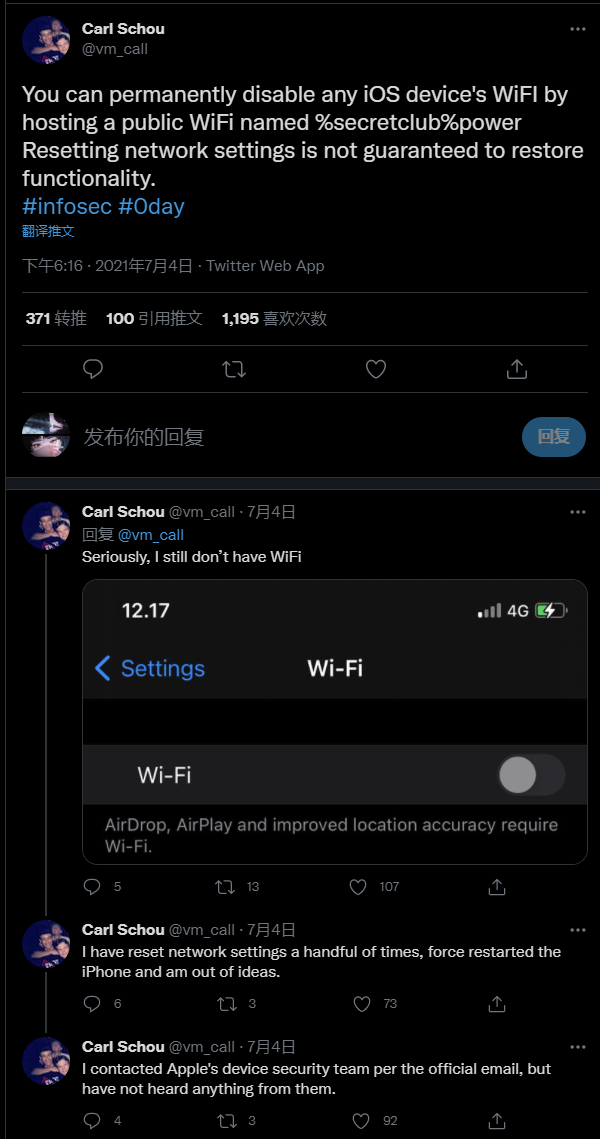Open overflow menu on the "contacted Apple's" reply
This screenshot has width=600, height=1139.
click(x=577, y=1046)
